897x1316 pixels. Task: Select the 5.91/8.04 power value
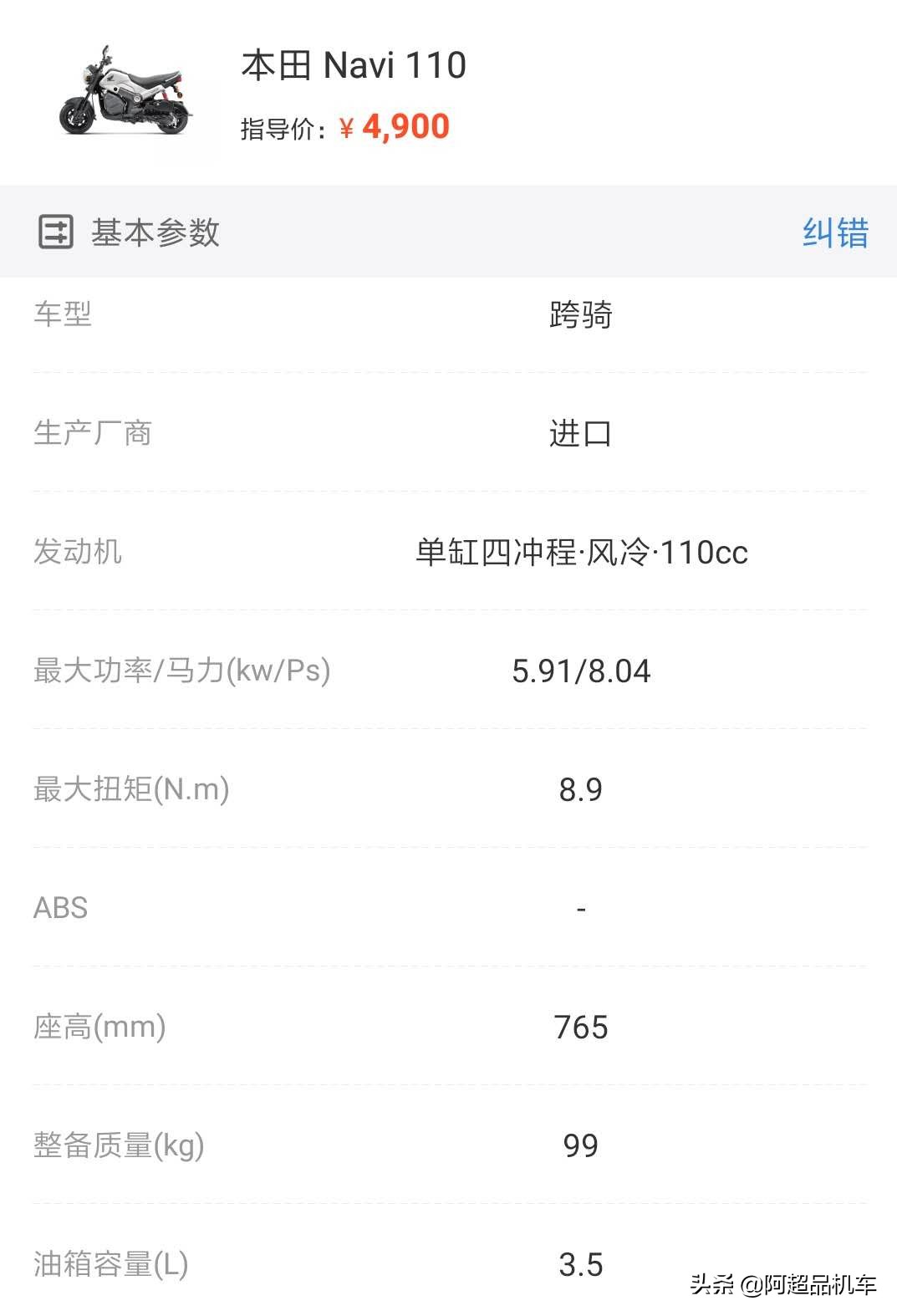583,670
